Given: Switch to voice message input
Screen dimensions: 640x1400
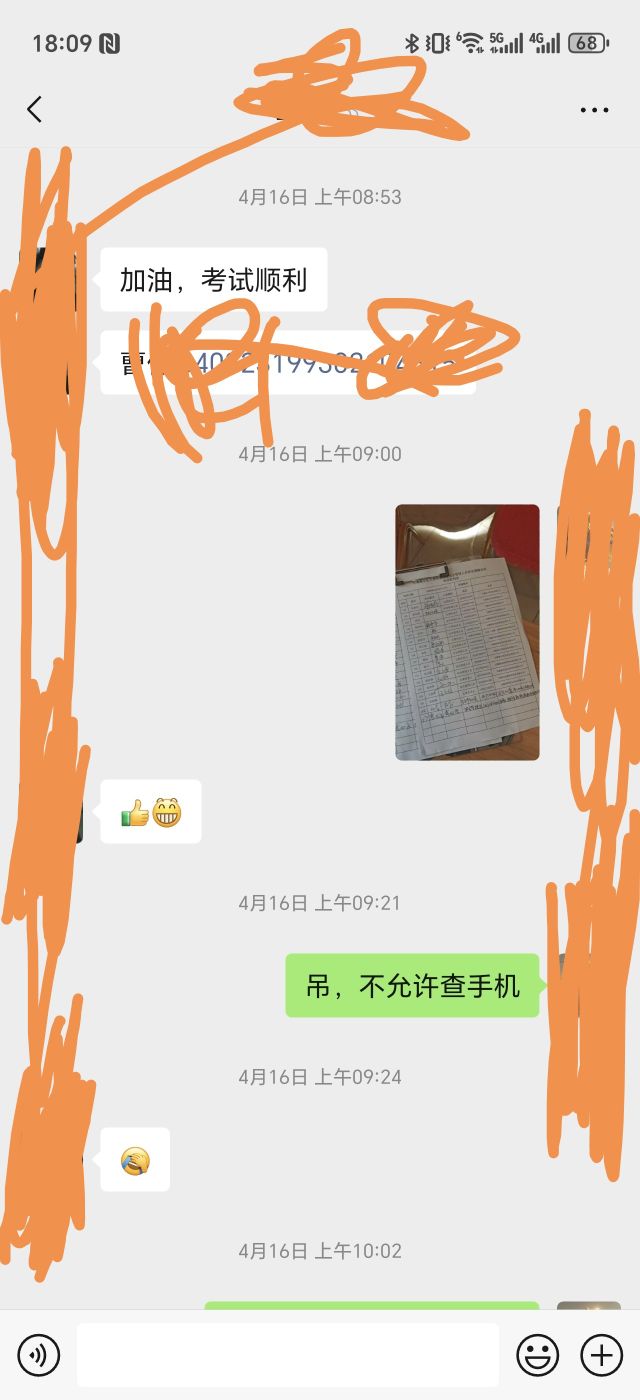Looking at the screenshot, I should [39, 1355].
